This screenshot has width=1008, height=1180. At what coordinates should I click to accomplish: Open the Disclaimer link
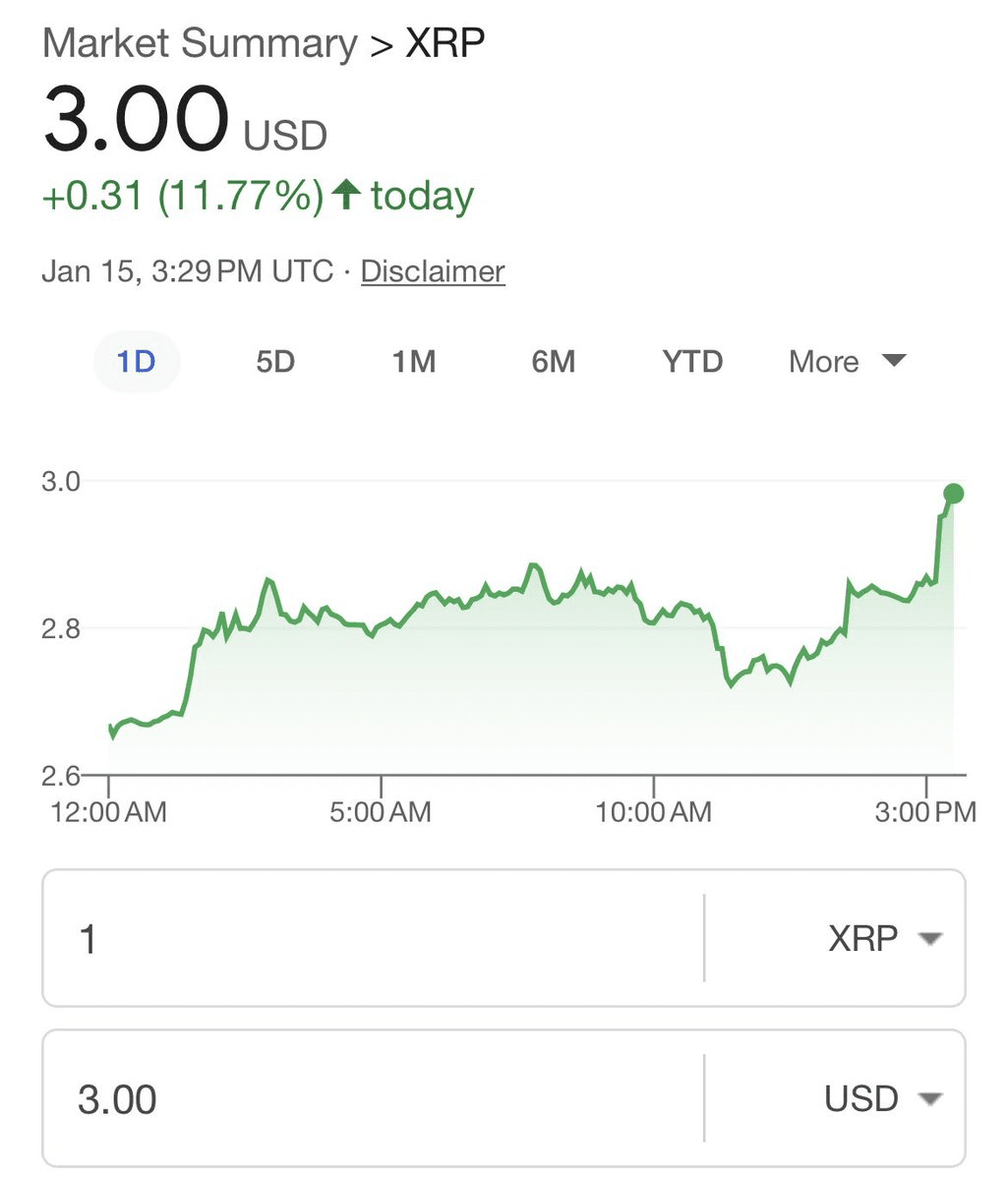(433, 271)
